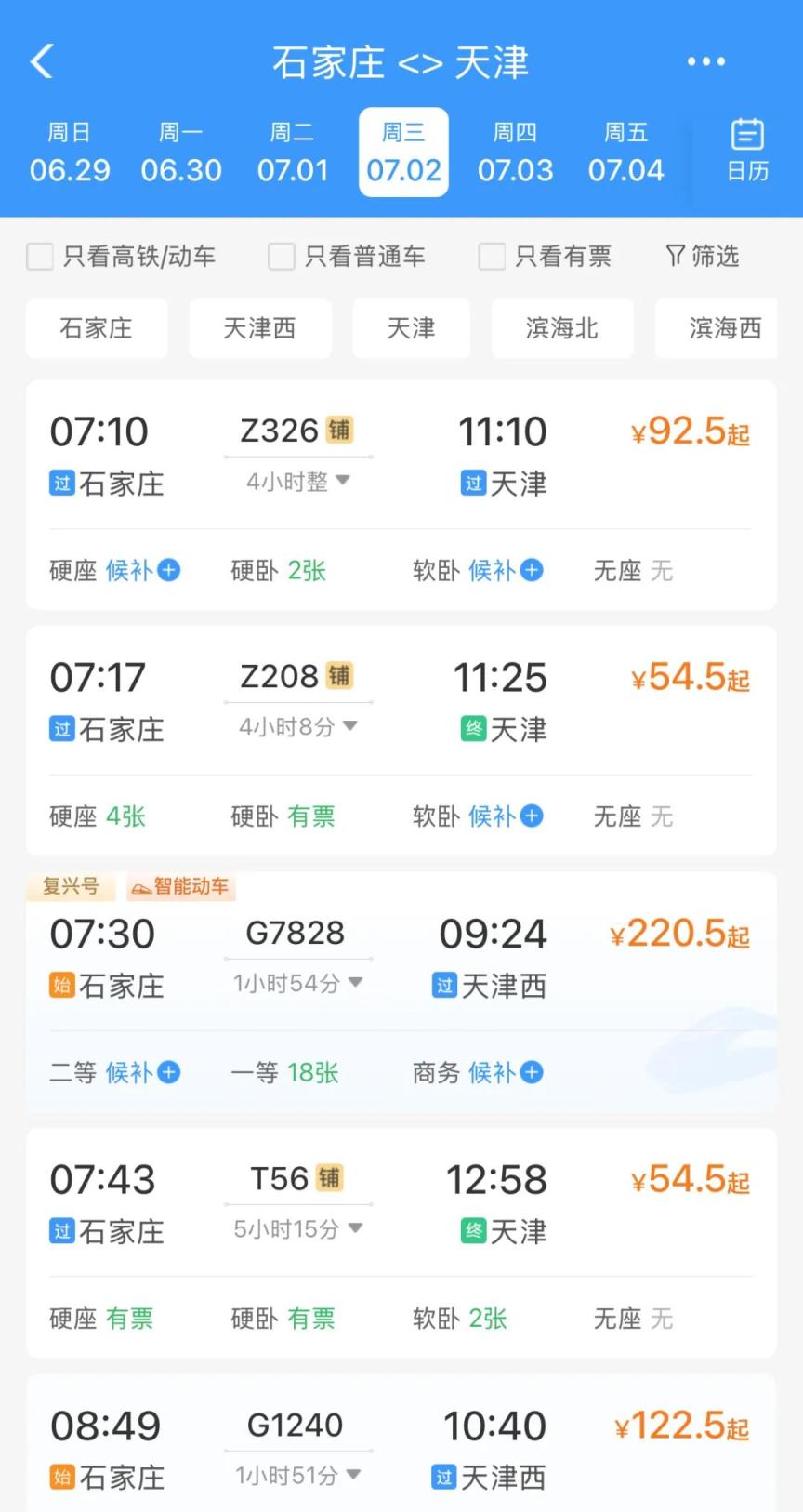Join 软卧 候补 waitlist for Z208
This screenshot has width=803, height=1512.
506,816
